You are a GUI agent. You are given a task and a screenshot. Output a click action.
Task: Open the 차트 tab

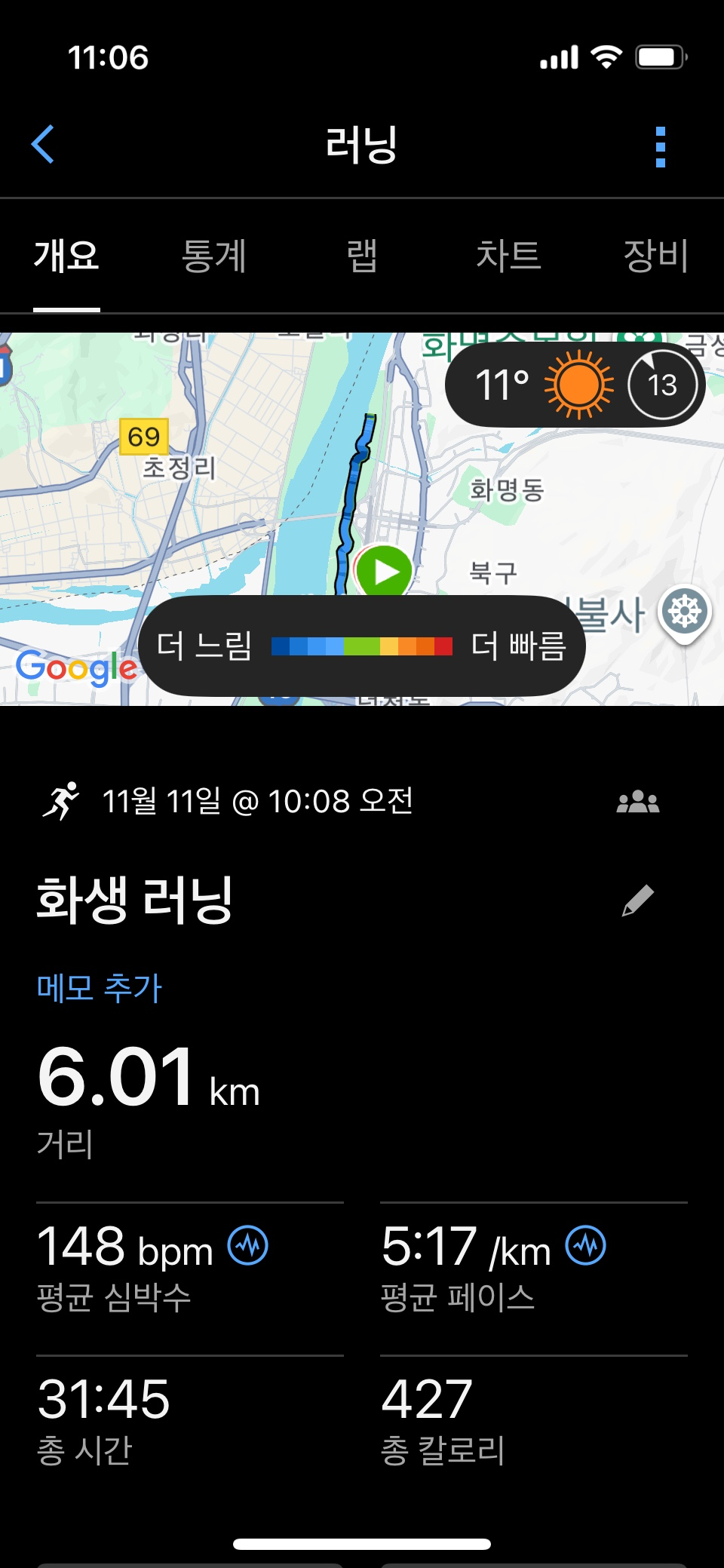508,256
